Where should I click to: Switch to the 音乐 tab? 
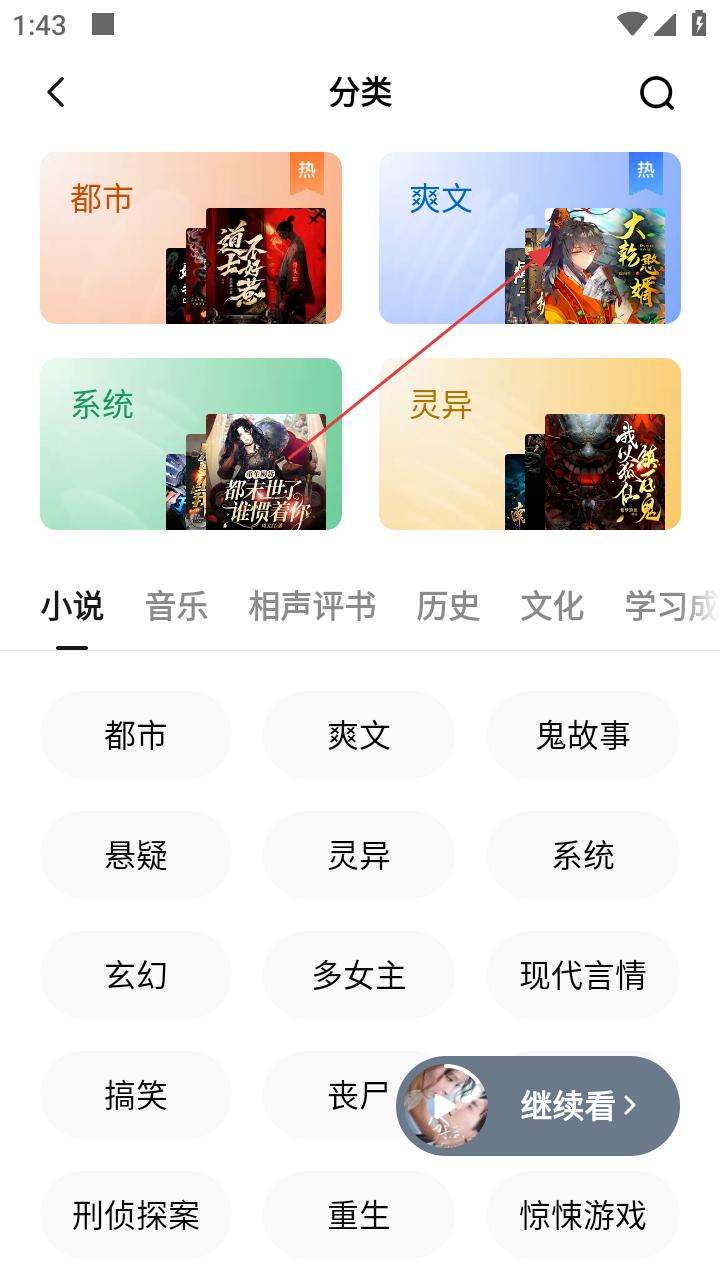(x=177, y=606)
